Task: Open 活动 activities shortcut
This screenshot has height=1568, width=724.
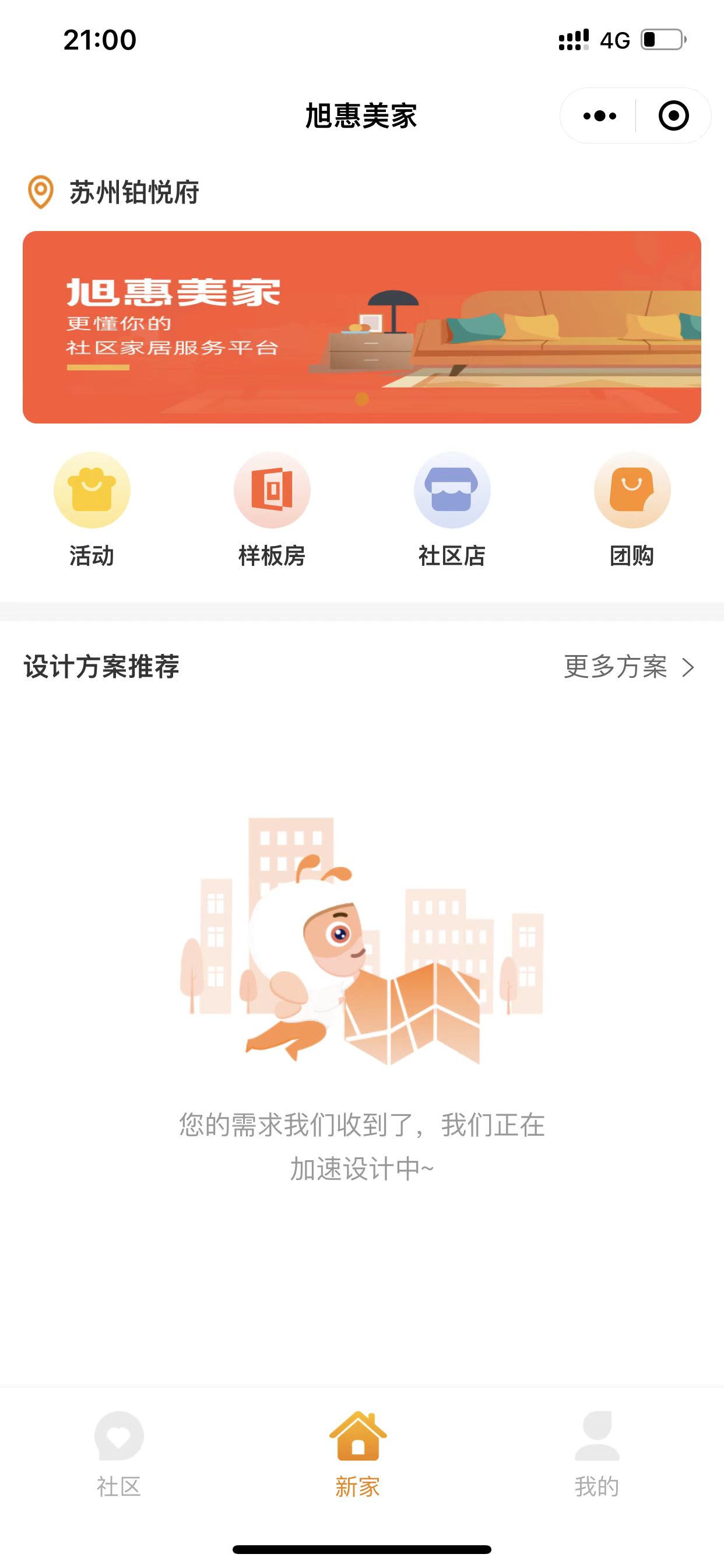Action: 92,509
